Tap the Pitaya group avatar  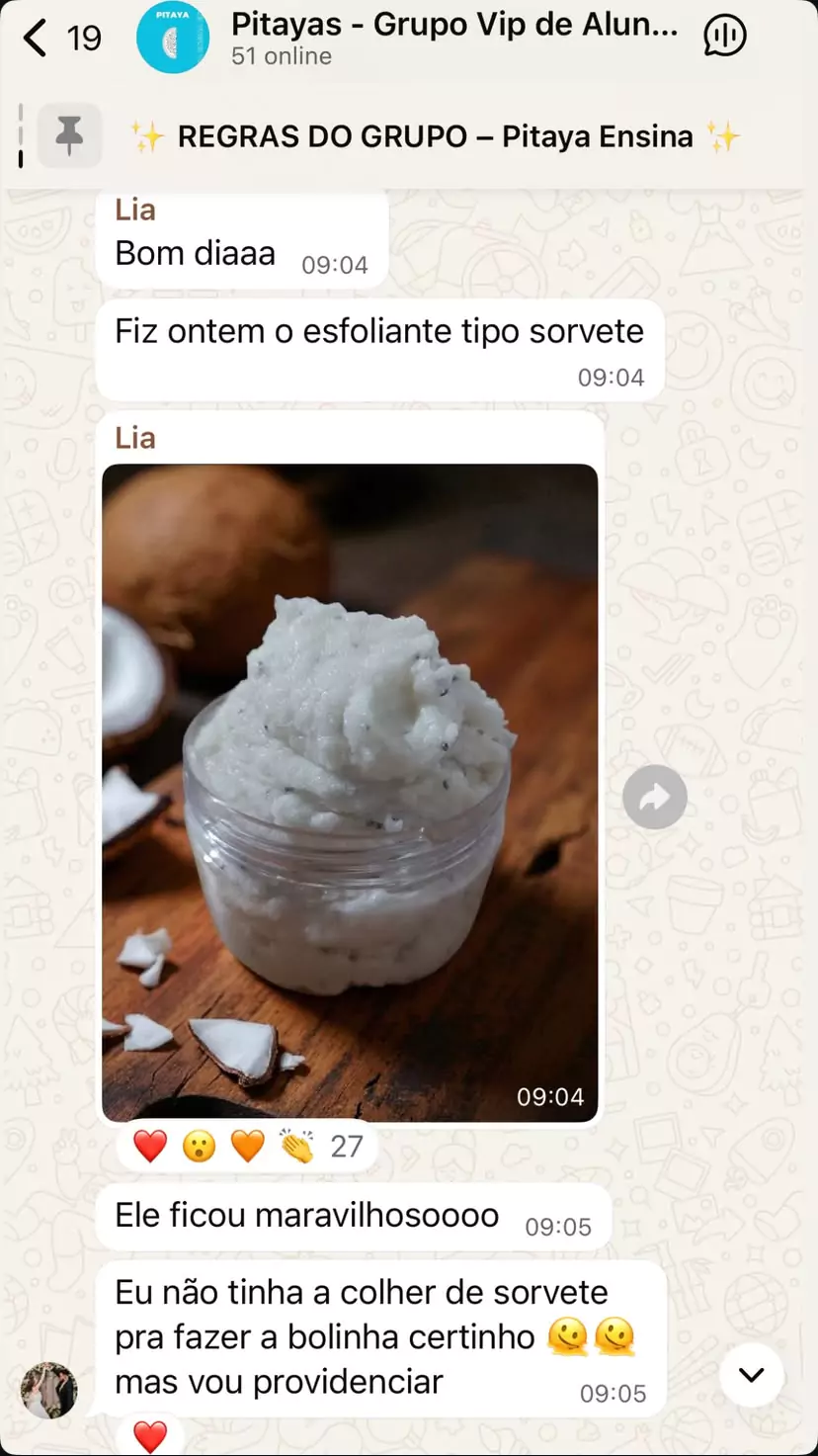tap(173, 39)
